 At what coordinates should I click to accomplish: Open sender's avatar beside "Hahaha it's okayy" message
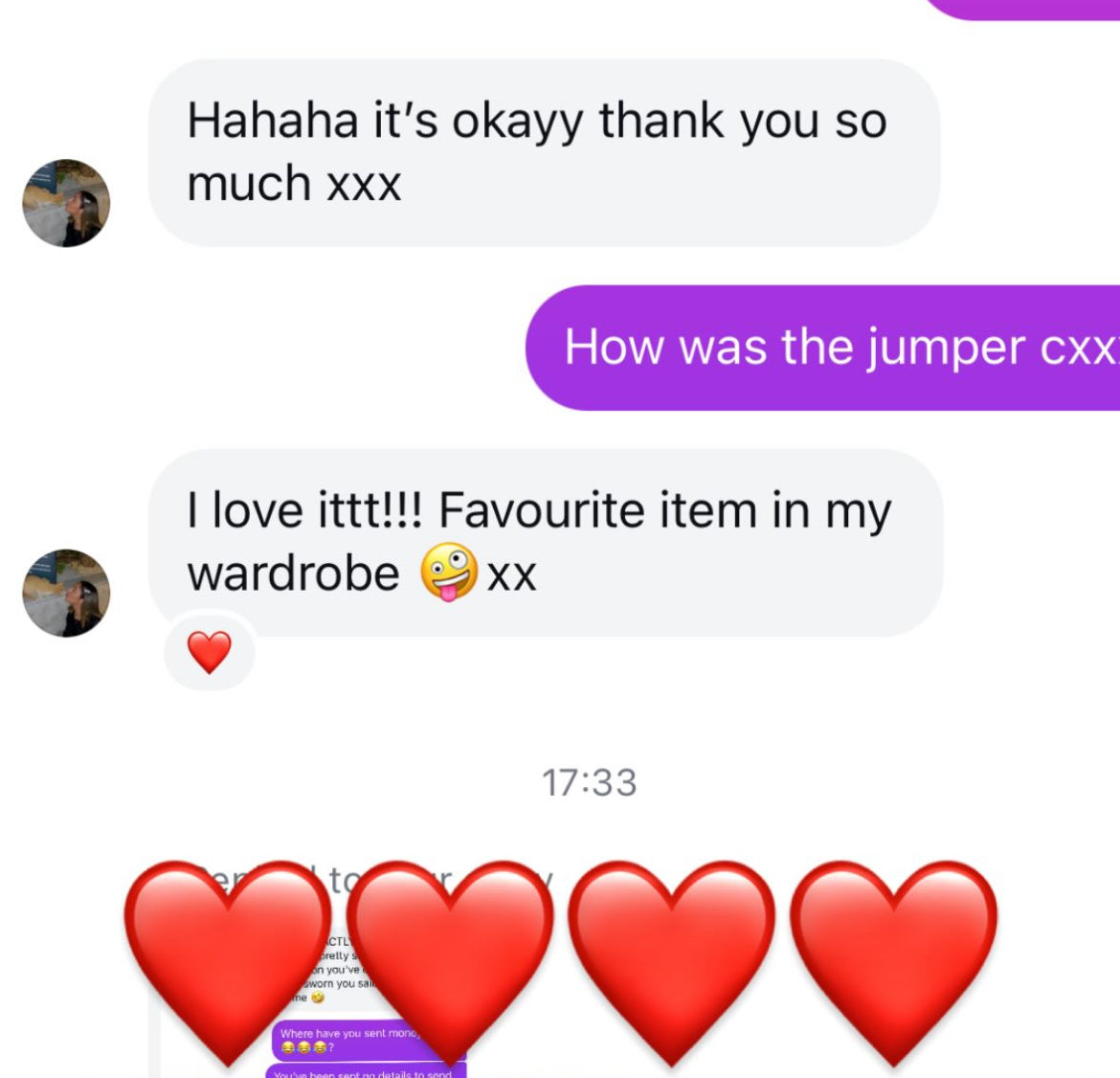point(66,203)
